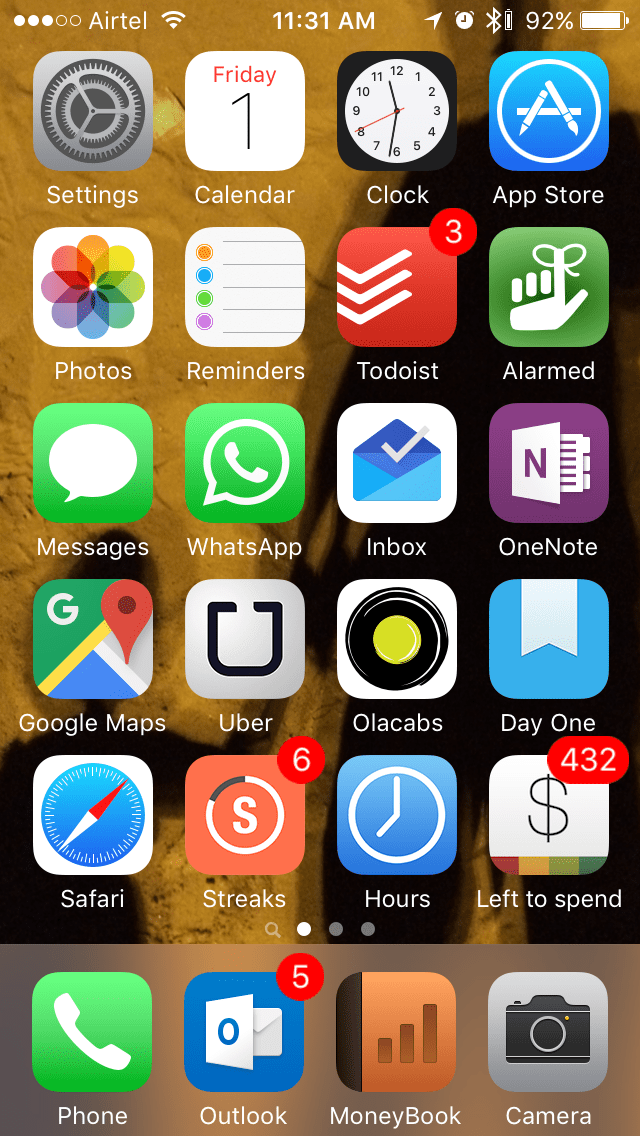Screen dimensions: 640x1136
Task: Open Outlook in the dock
Action: tap(245, 1032)
